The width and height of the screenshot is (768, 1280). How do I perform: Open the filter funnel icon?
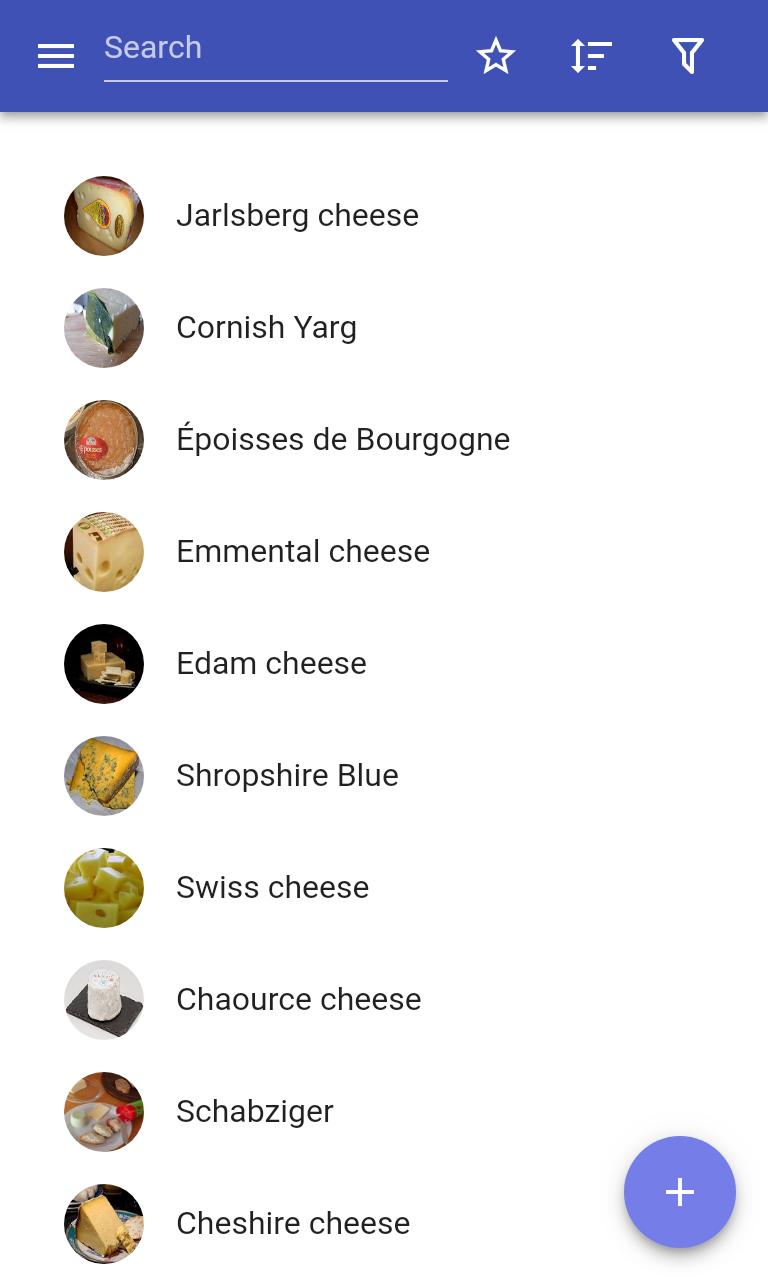click(688, 56)
